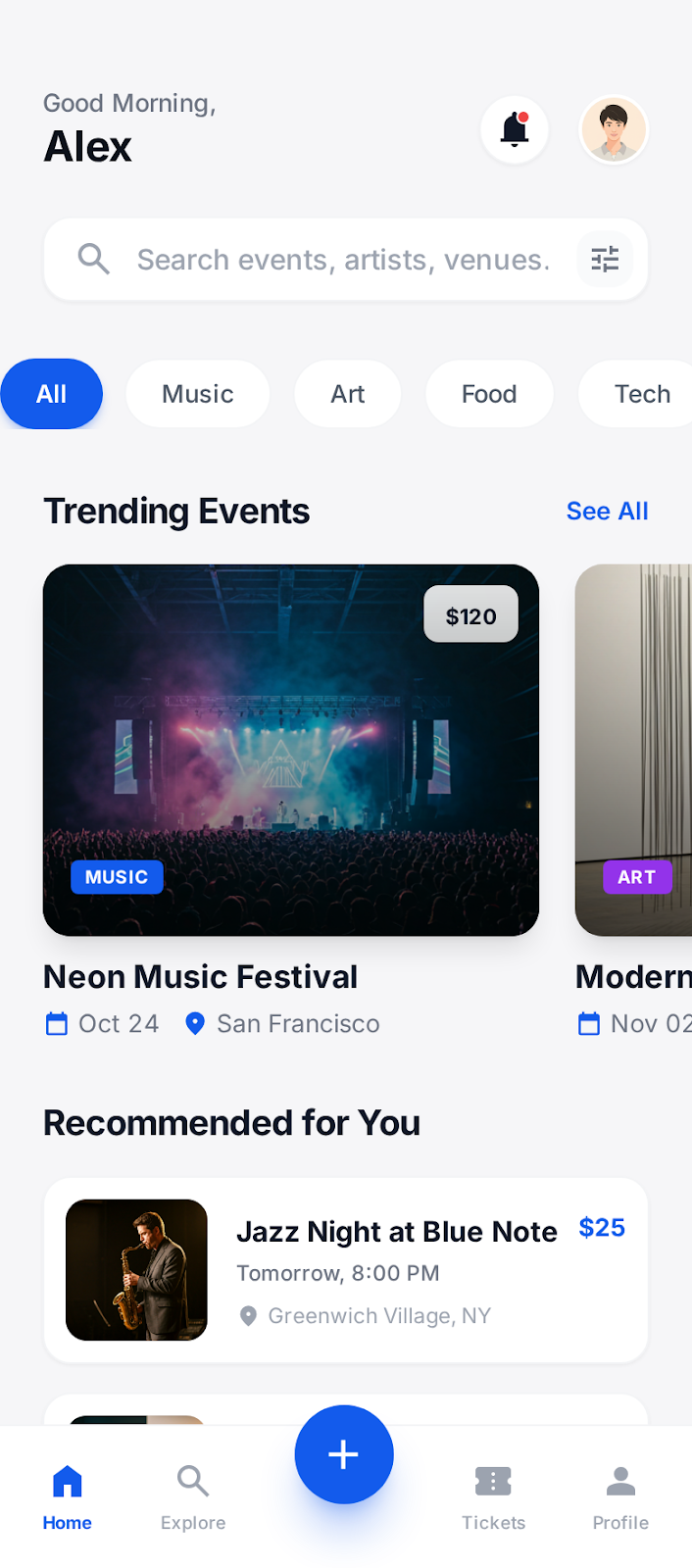Open the notifications bell
Image resolution: width=692 pixels, height=1568 pixels.
514,129
